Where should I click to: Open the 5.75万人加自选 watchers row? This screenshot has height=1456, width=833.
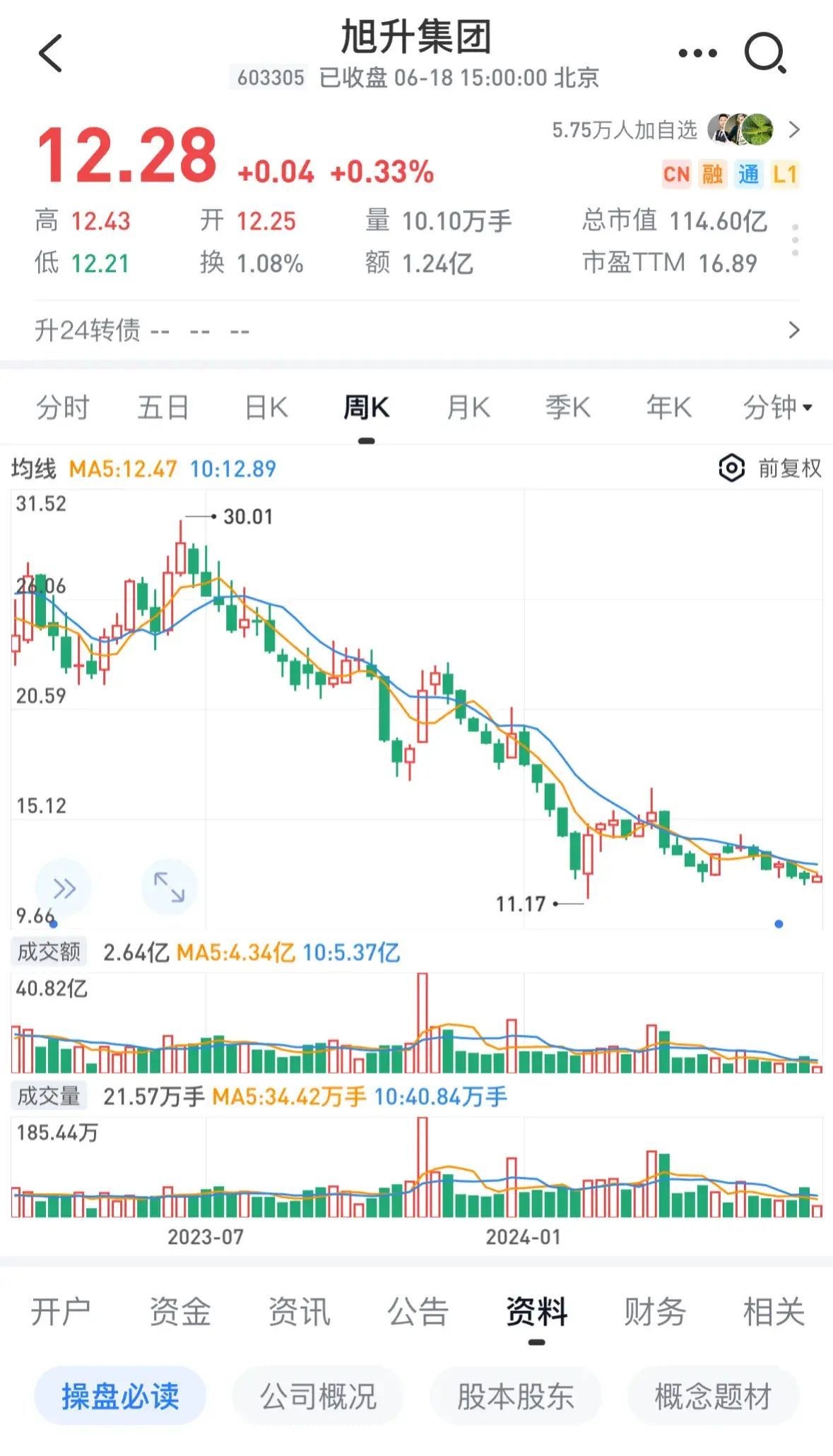675,130
